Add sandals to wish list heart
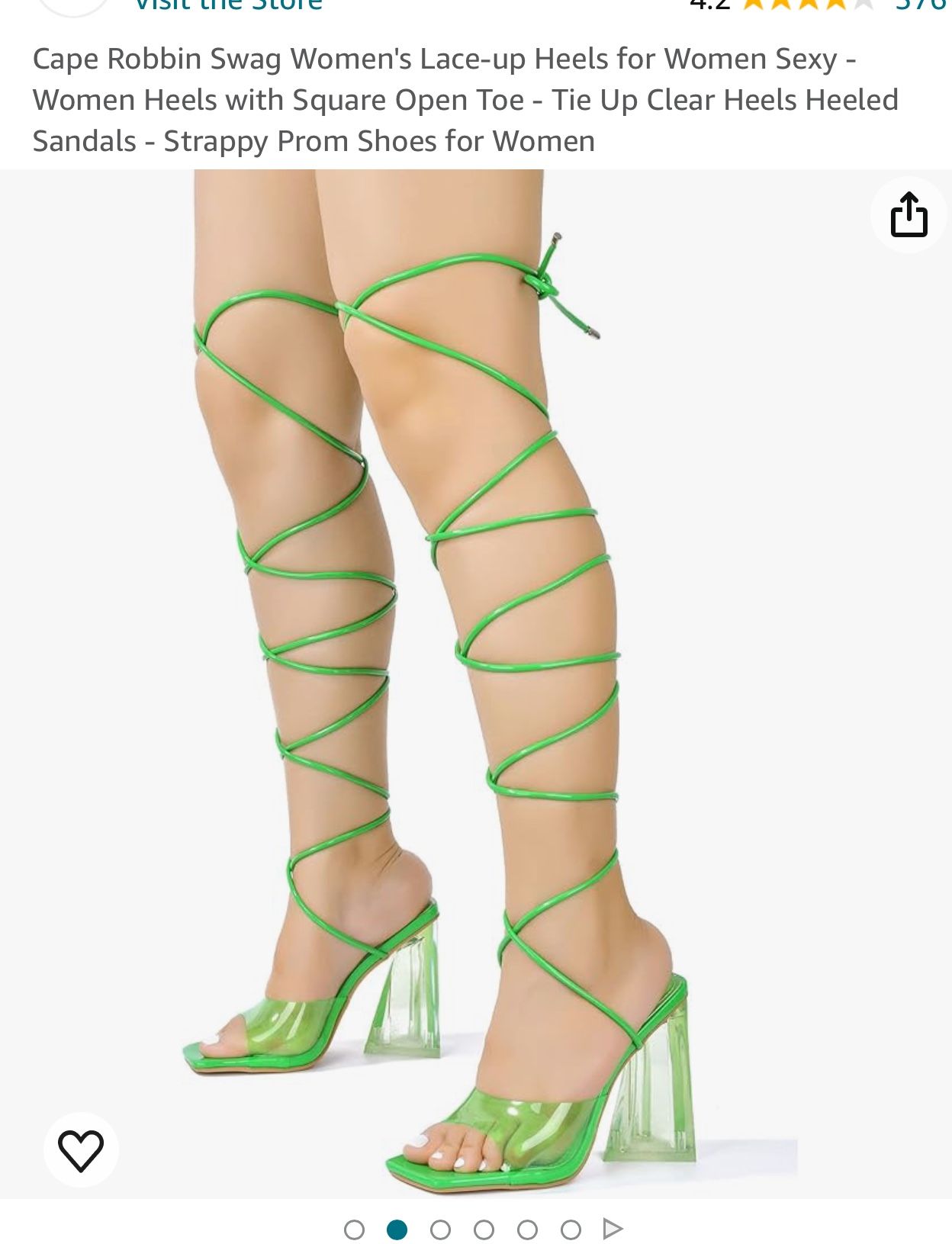The width and height of the screenshot is (952, 1244). tap(81, 1150)
